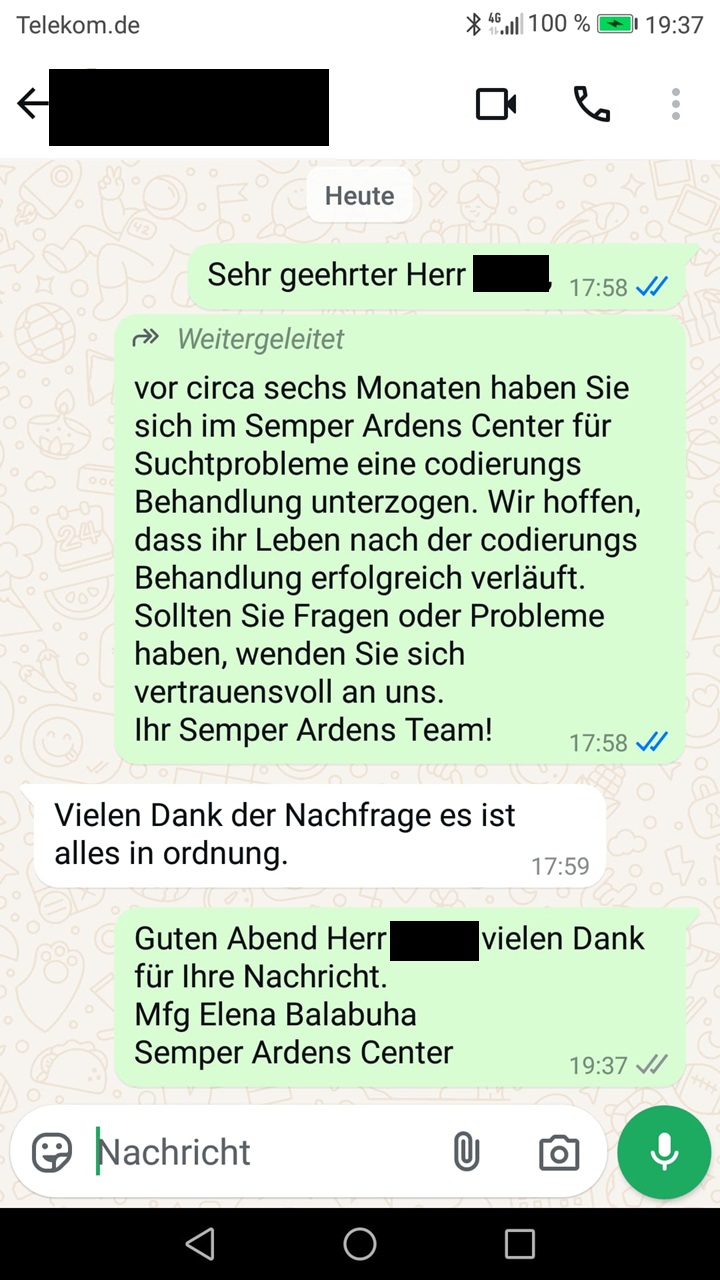Tap the system home button
This screenshot has height=1280, width=720.
point(360,1244)
